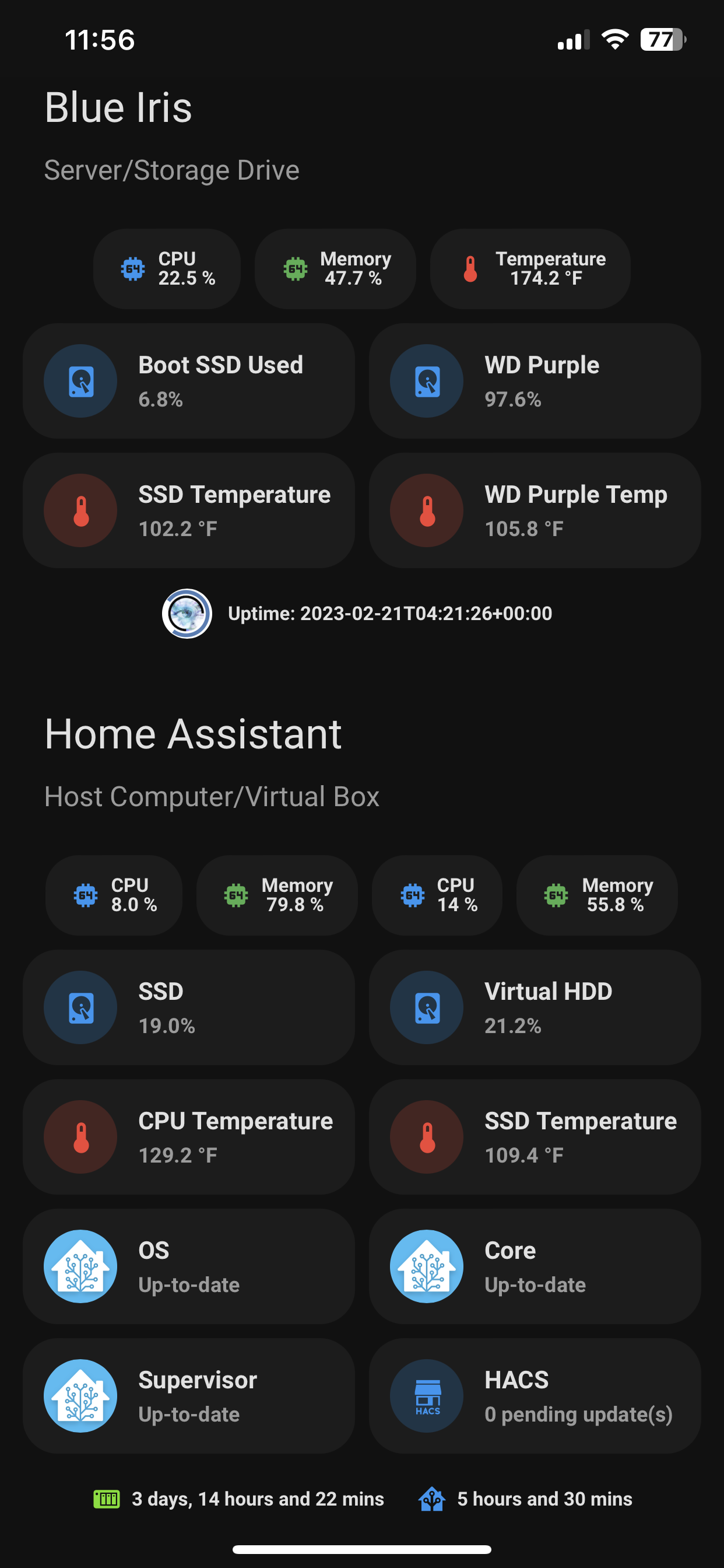This screenshot has height=1568, width=724.
Task: Open the SSD Temperature 109.4 °F card
Action: pyautogui.click(x=535, y=1136)
